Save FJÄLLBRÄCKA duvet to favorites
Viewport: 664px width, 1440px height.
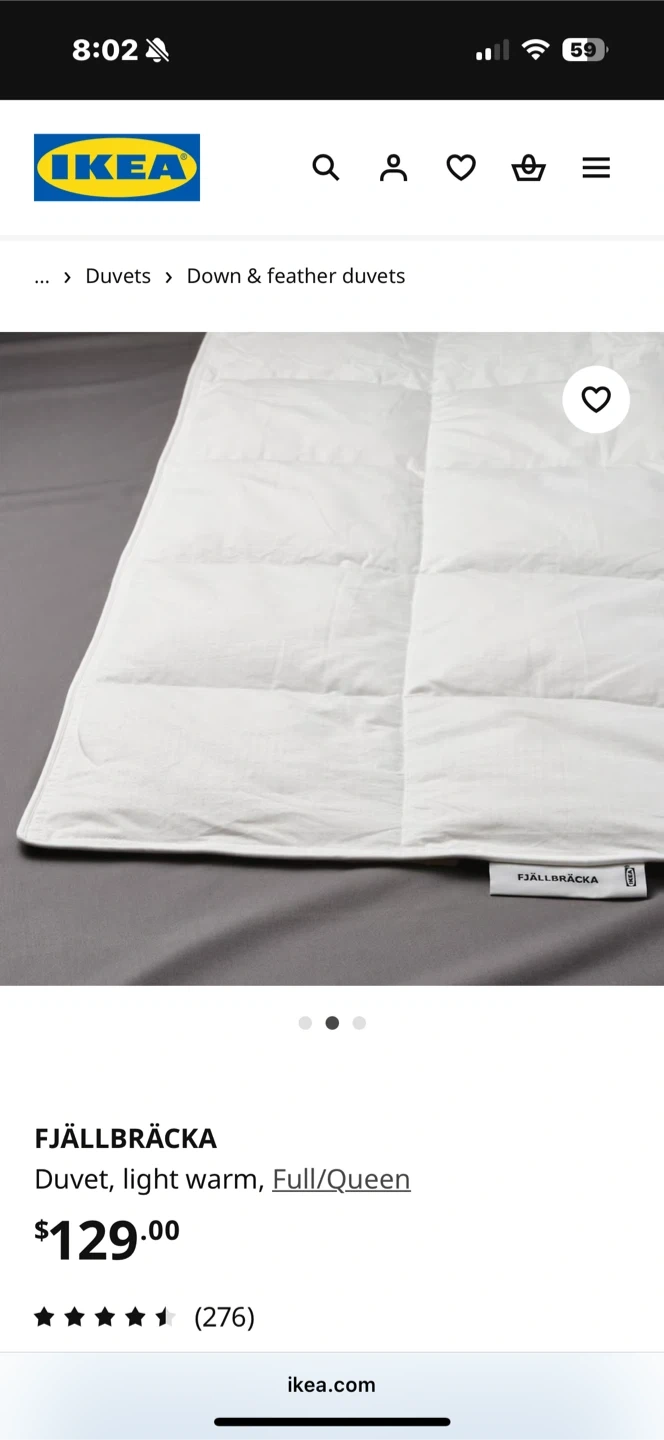[x=596, y=400]
